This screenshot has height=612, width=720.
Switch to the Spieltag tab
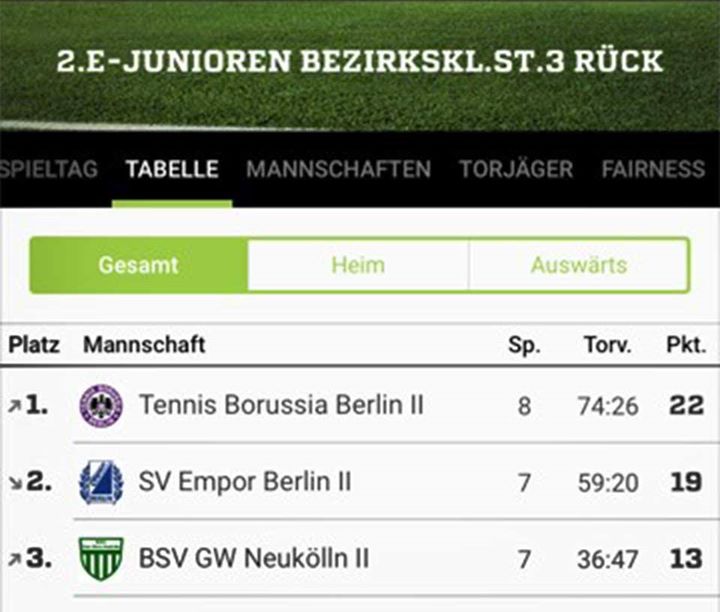click(48, 169)
